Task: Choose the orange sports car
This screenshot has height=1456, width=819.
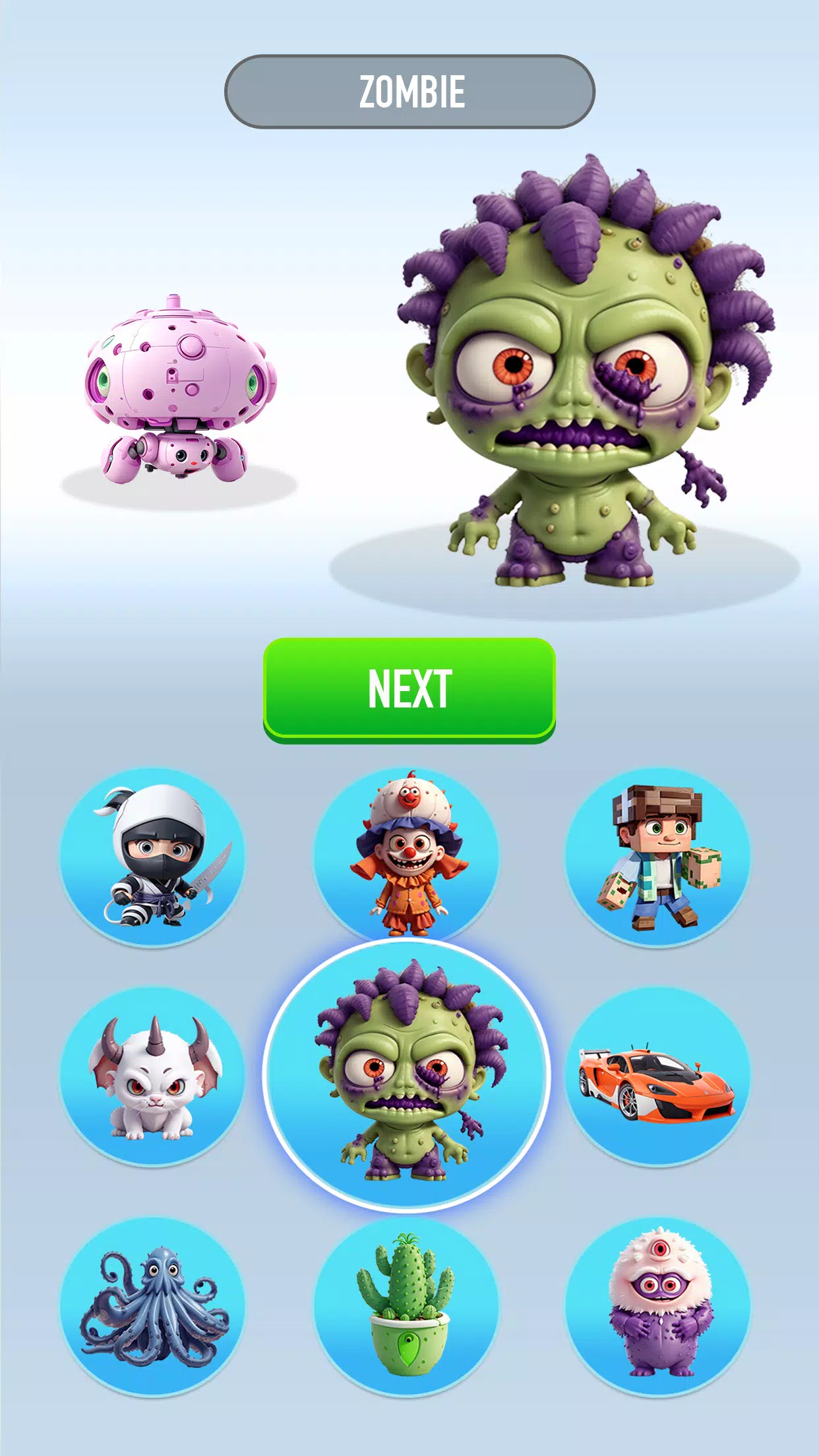Action: 657,1077
